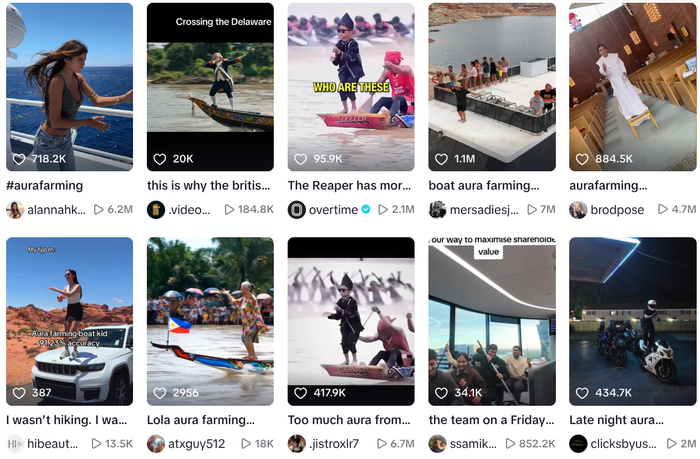Play the "I wasn't hiking" video
This screenshot has width=700, height=459.
[x=69, y=321]
